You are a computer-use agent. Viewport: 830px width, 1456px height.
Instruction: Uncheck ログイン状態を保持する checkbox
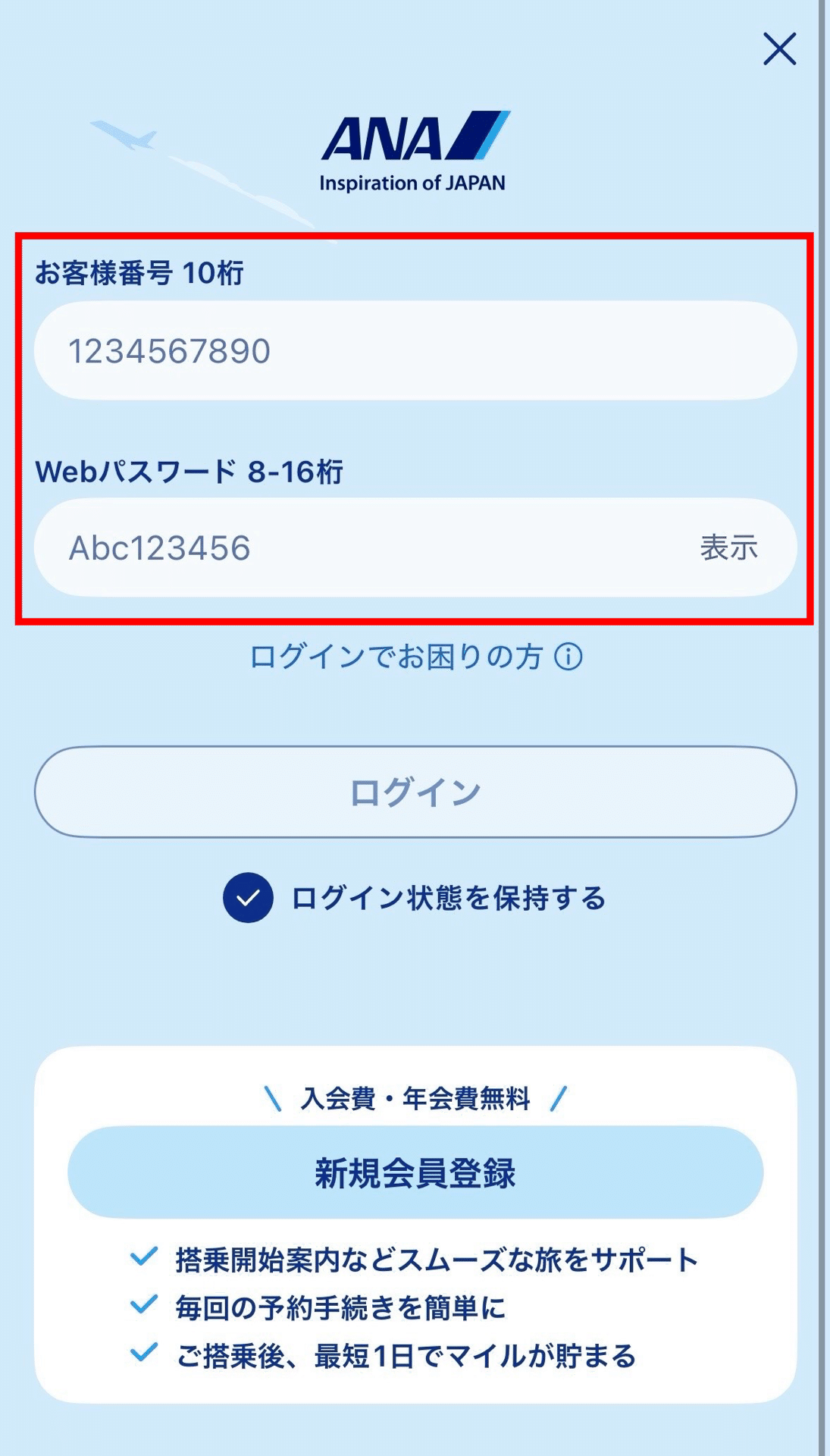[249, 898]
